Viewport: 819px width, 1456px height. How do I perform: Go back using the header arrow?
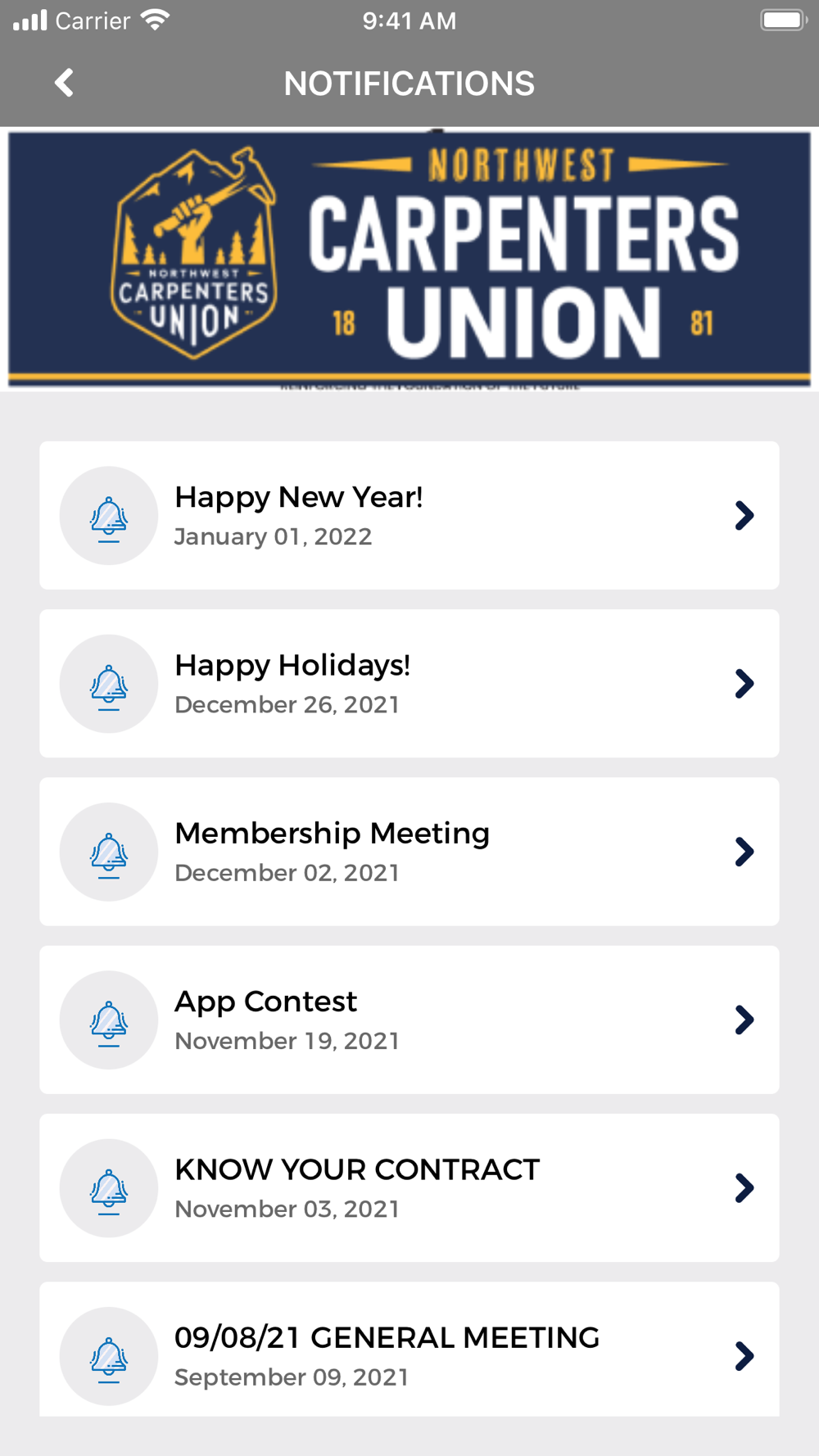[x=64, y=83]
